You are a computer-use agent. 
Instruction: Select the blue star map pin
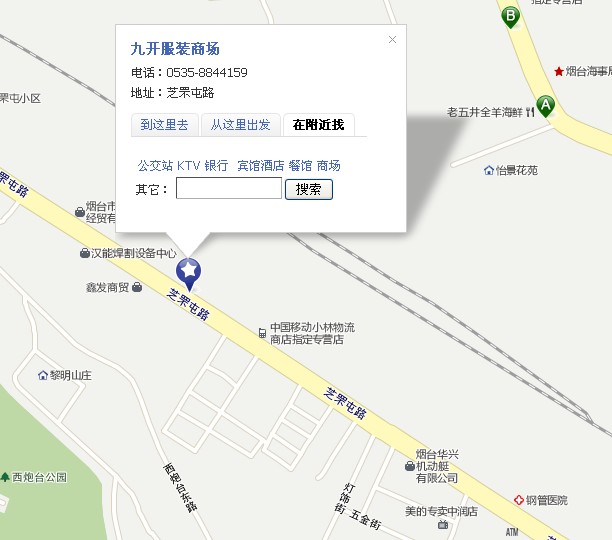click(188, 271)
